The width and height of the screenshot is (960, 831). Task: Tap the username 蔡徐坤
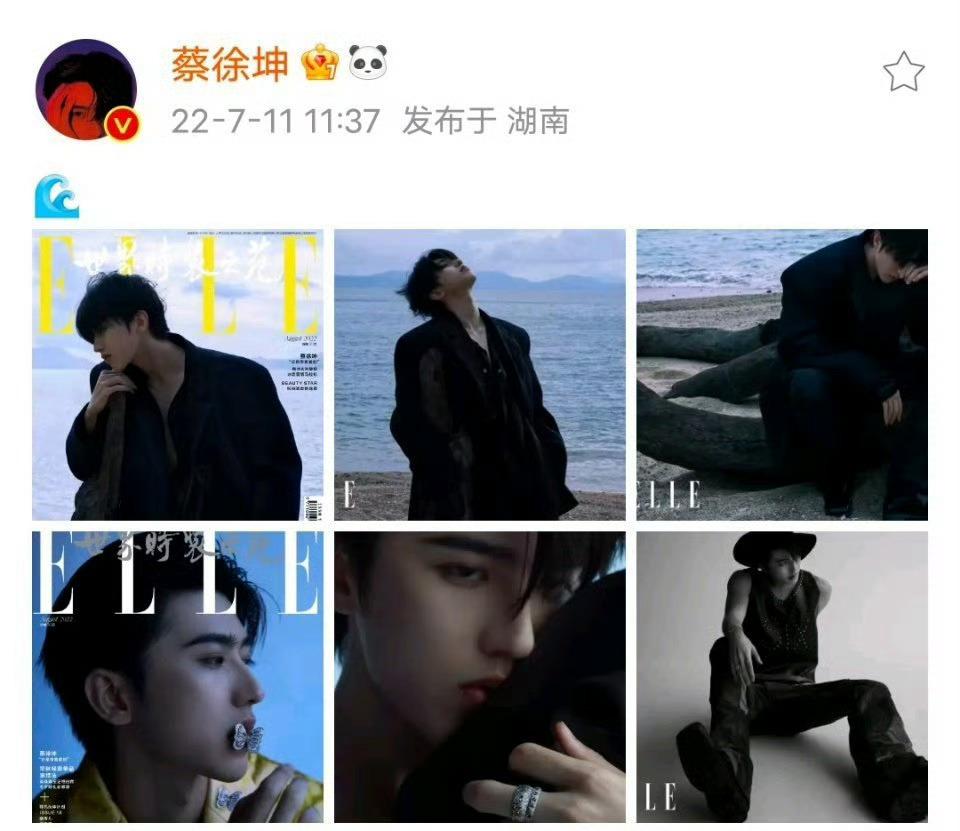coord(230,65)
